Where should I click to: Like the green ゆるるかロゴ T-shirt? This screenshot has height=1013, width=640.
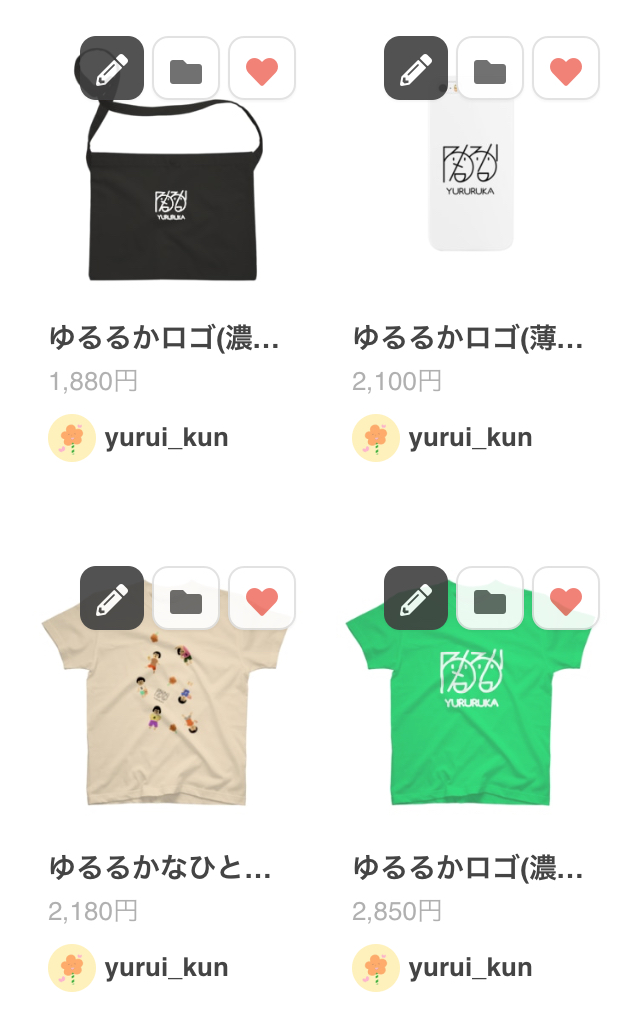click(566, 599)
